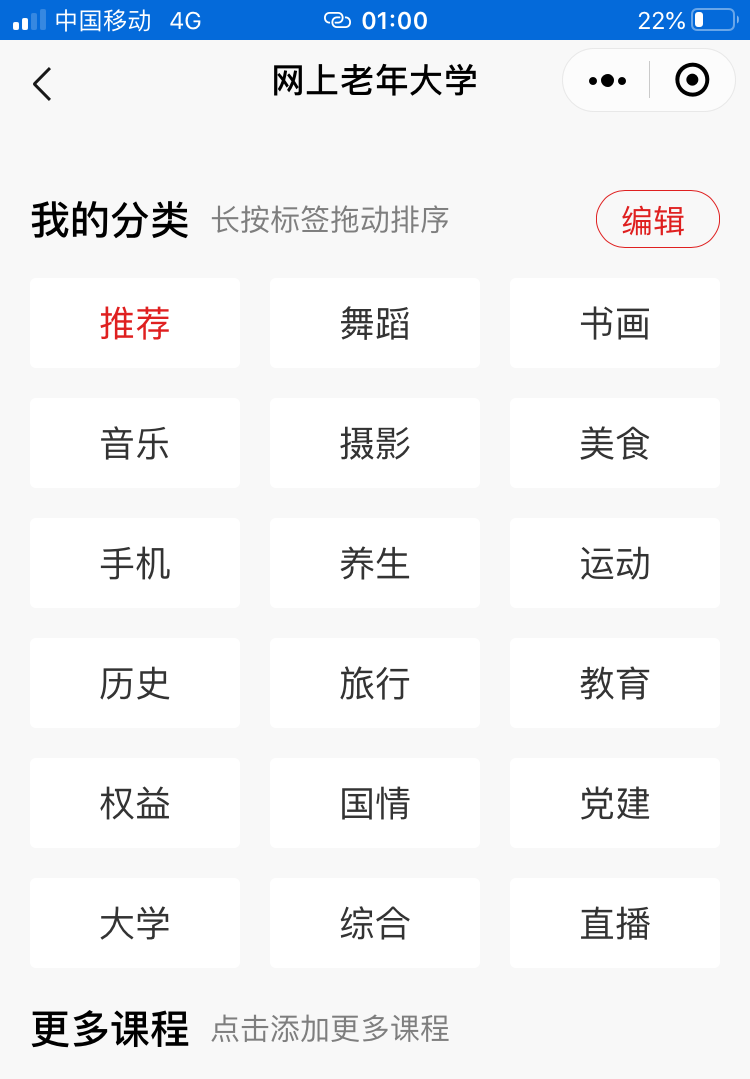Viewport: 750px width, 1079px height.
Task: Choose the 党建 category tag
Action: (x=615, y=803)
